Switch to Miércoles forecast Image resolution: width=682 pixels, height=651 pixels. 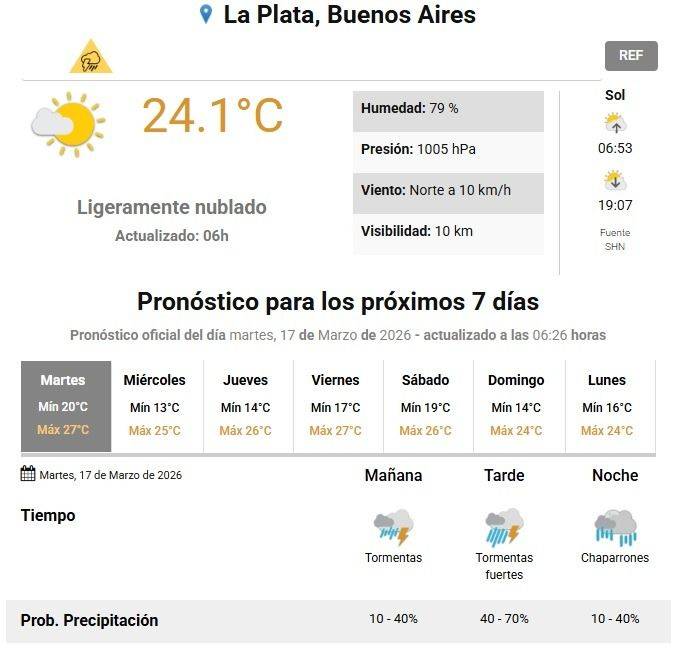[155, 405]
